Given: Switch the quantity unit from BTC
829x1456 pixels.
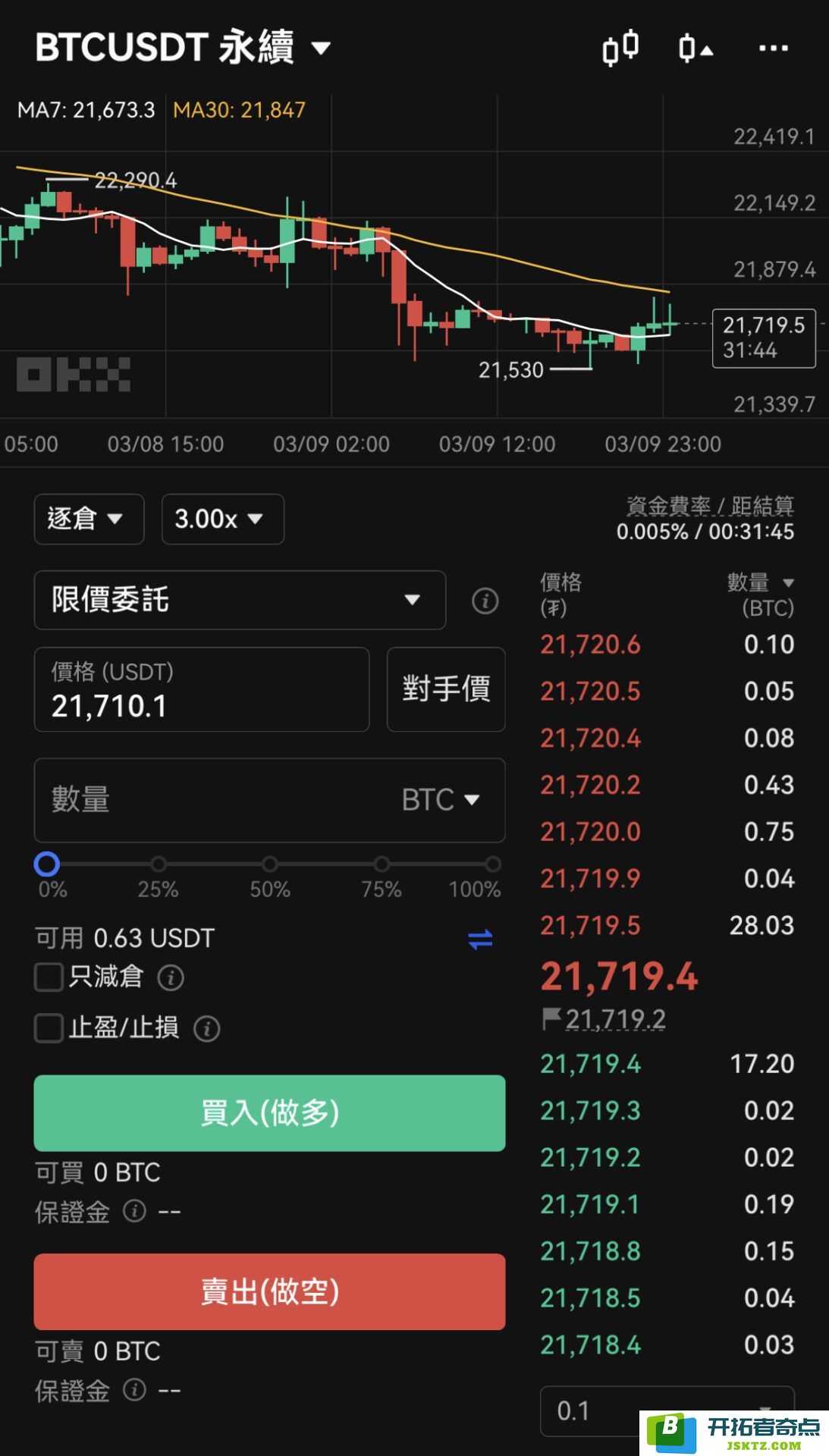Looking at the screenshot, I should coord(441,800).
